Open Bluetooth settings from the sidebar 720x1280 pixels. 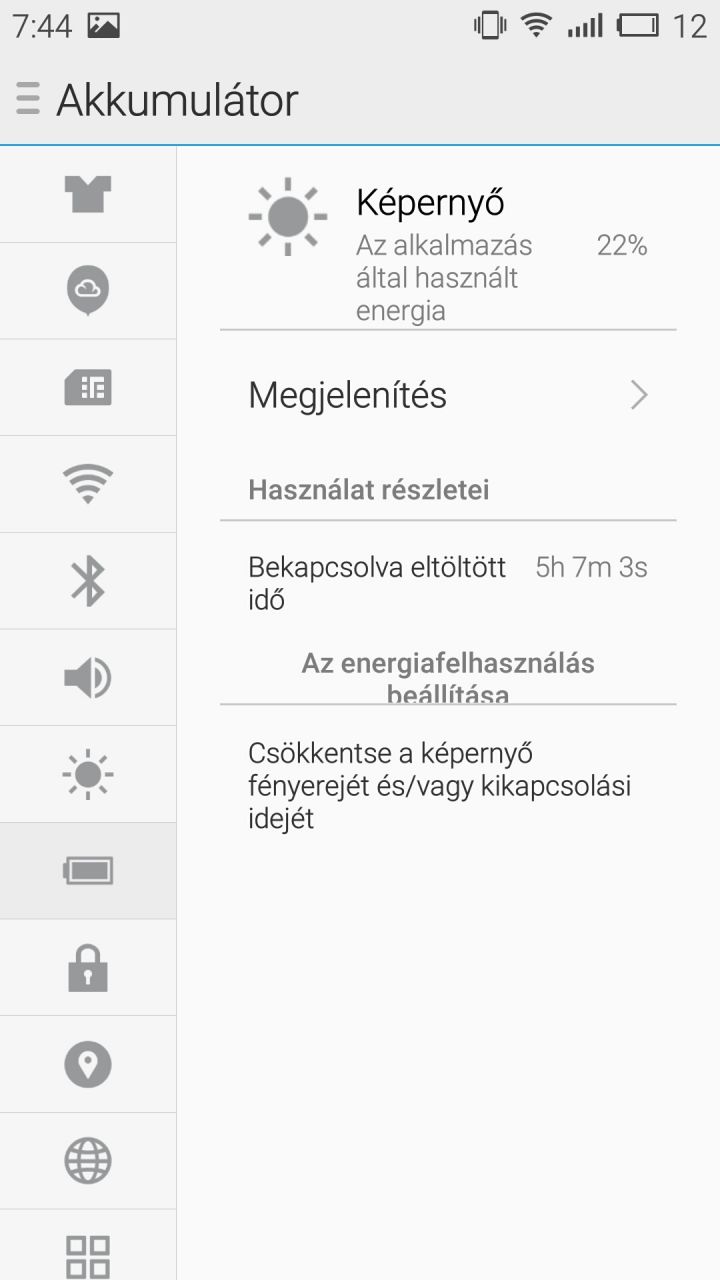(88, 581)
